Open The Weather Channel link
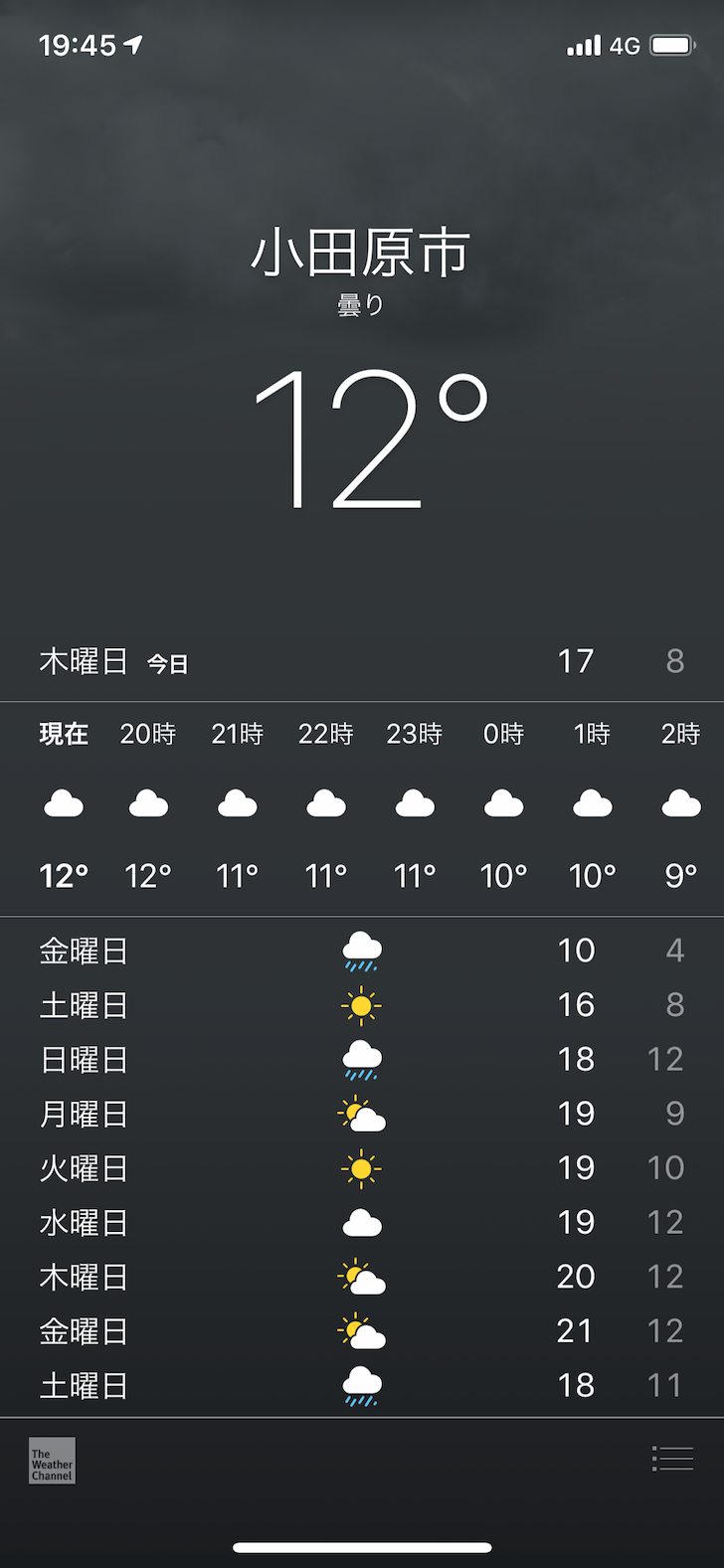 [x=52, y=1461]
